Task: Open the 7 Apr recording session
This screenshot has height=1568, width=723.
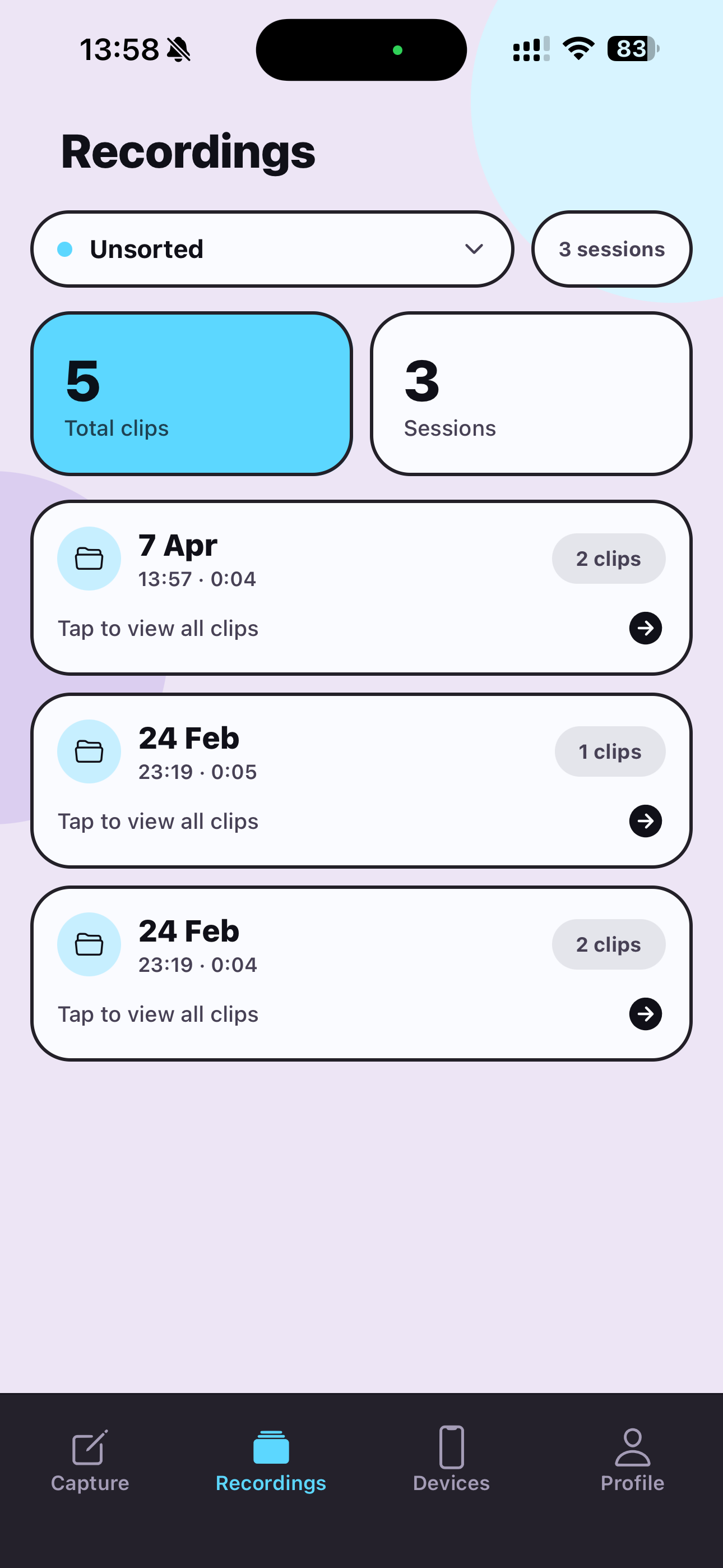Action: 361,587
